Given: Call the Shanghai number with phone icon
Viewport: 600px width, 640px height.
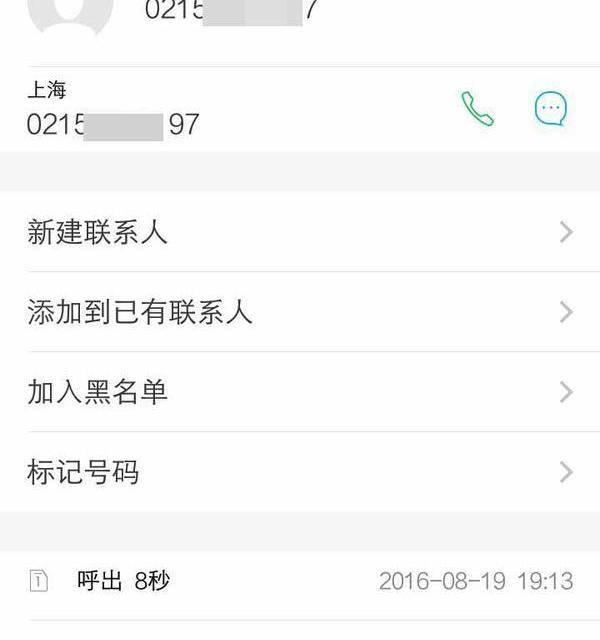Looking at the screenshot, I should 477,109.
